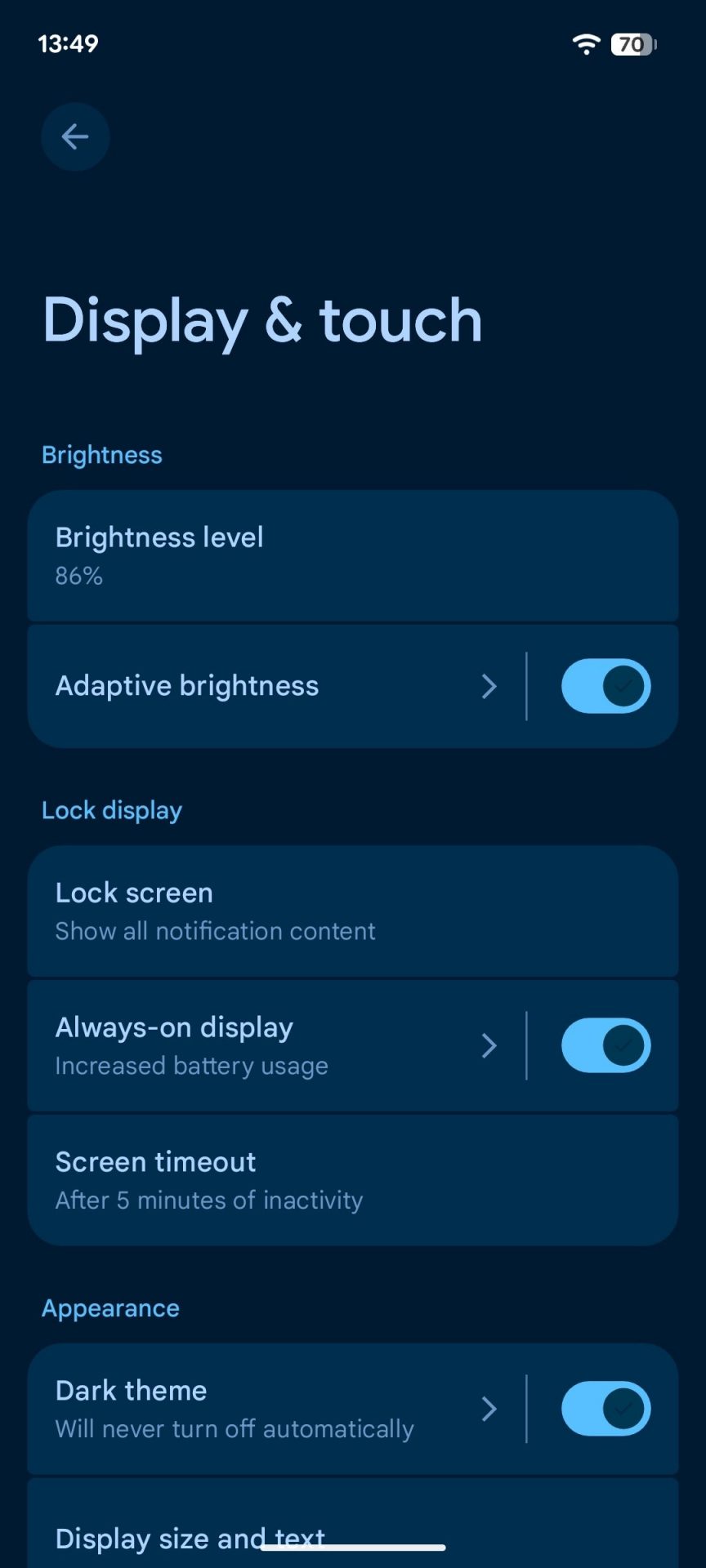Open Dark theme schedule settings
The width and height of the screenshot is (706, 1568).
(270, 1409)
